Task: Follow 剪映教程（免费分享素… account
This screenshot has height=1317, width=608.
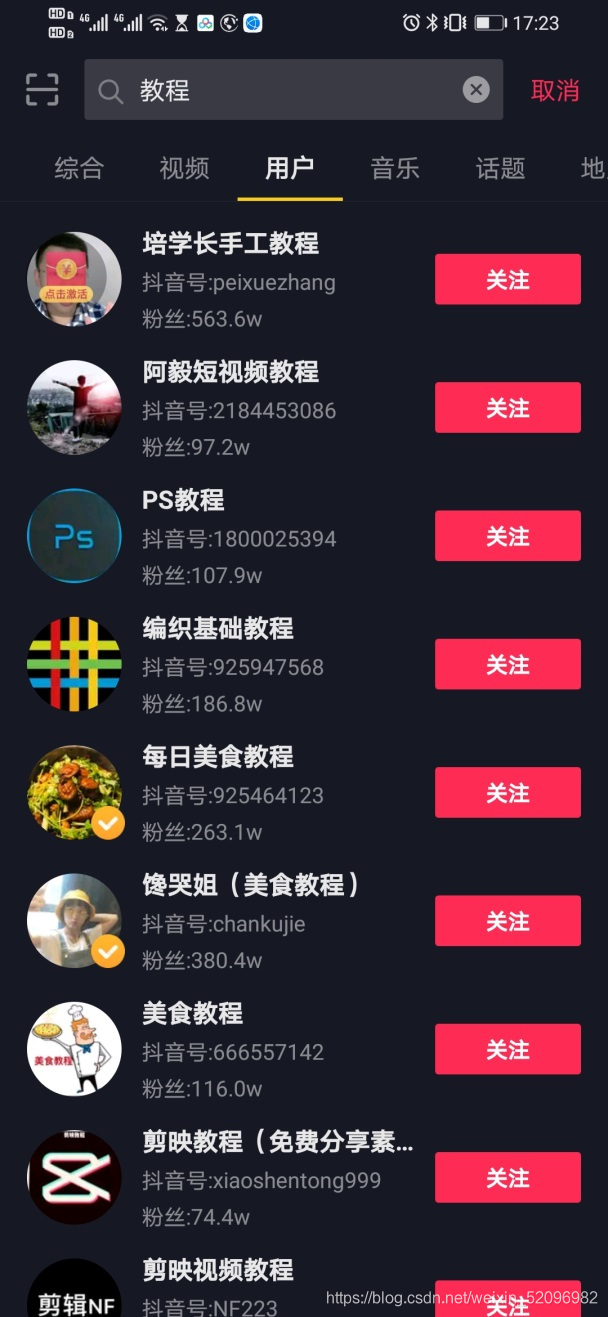Action: pyautogui.click(x=507, y=1178)
